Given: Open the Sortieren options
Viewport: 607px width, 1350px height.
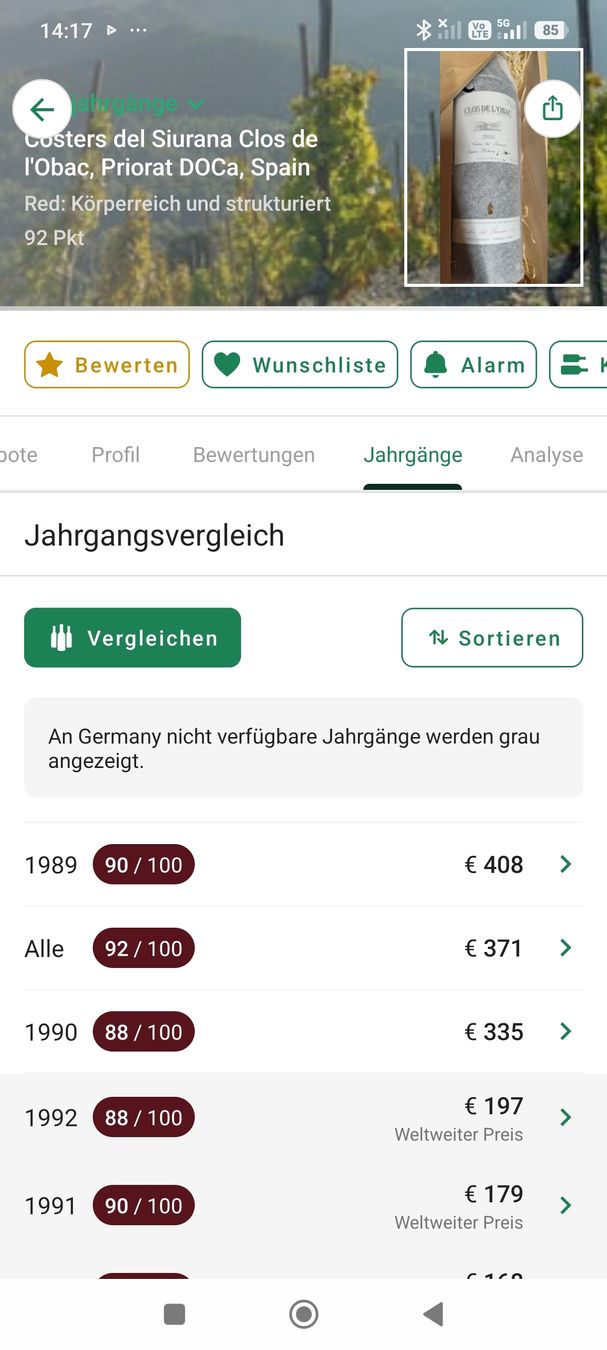Looking at the screenshot, I should [492, 638].
